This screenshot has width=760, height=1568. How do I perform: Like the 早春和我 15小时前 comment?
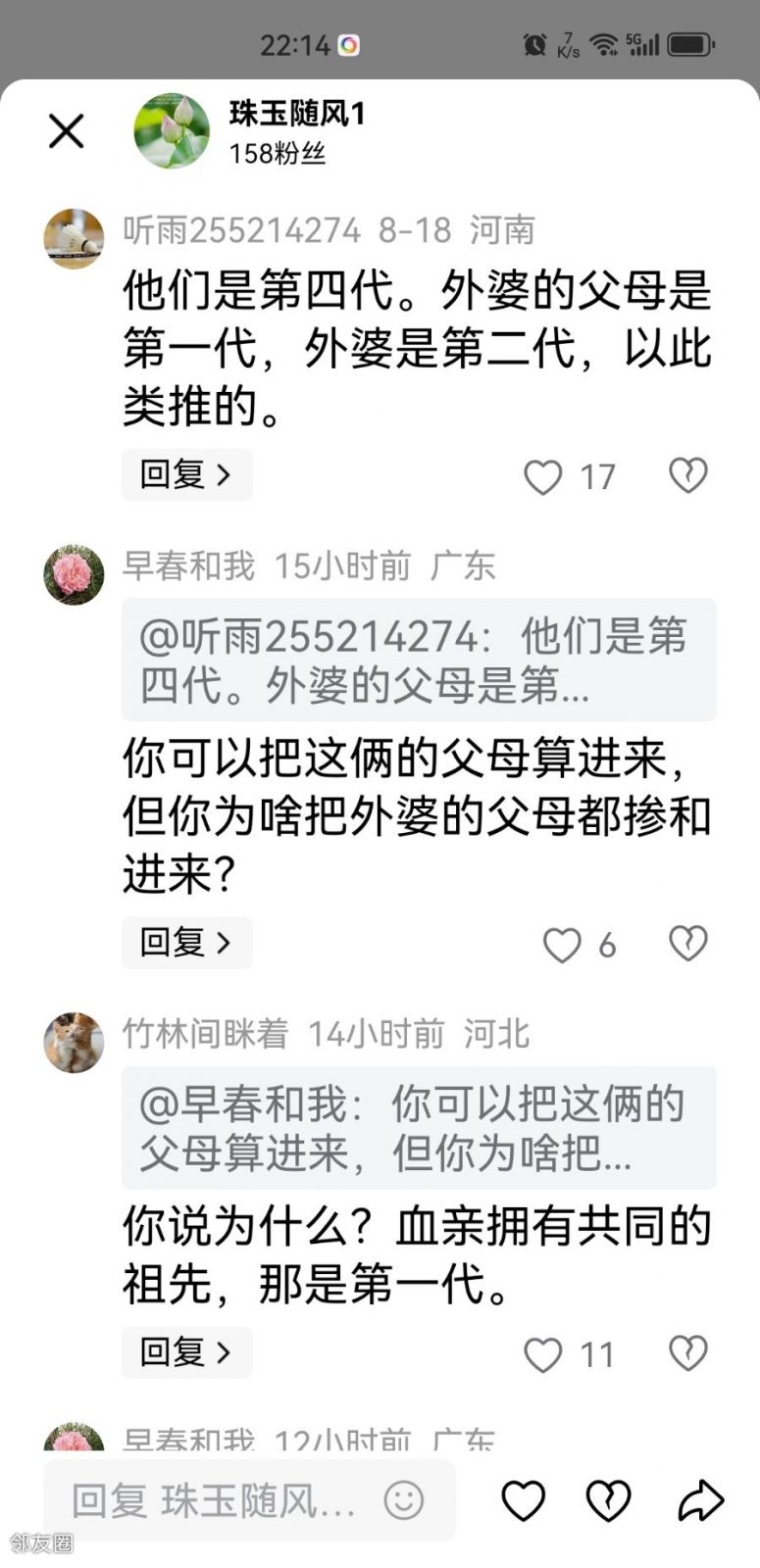click(x=562, y=945)
